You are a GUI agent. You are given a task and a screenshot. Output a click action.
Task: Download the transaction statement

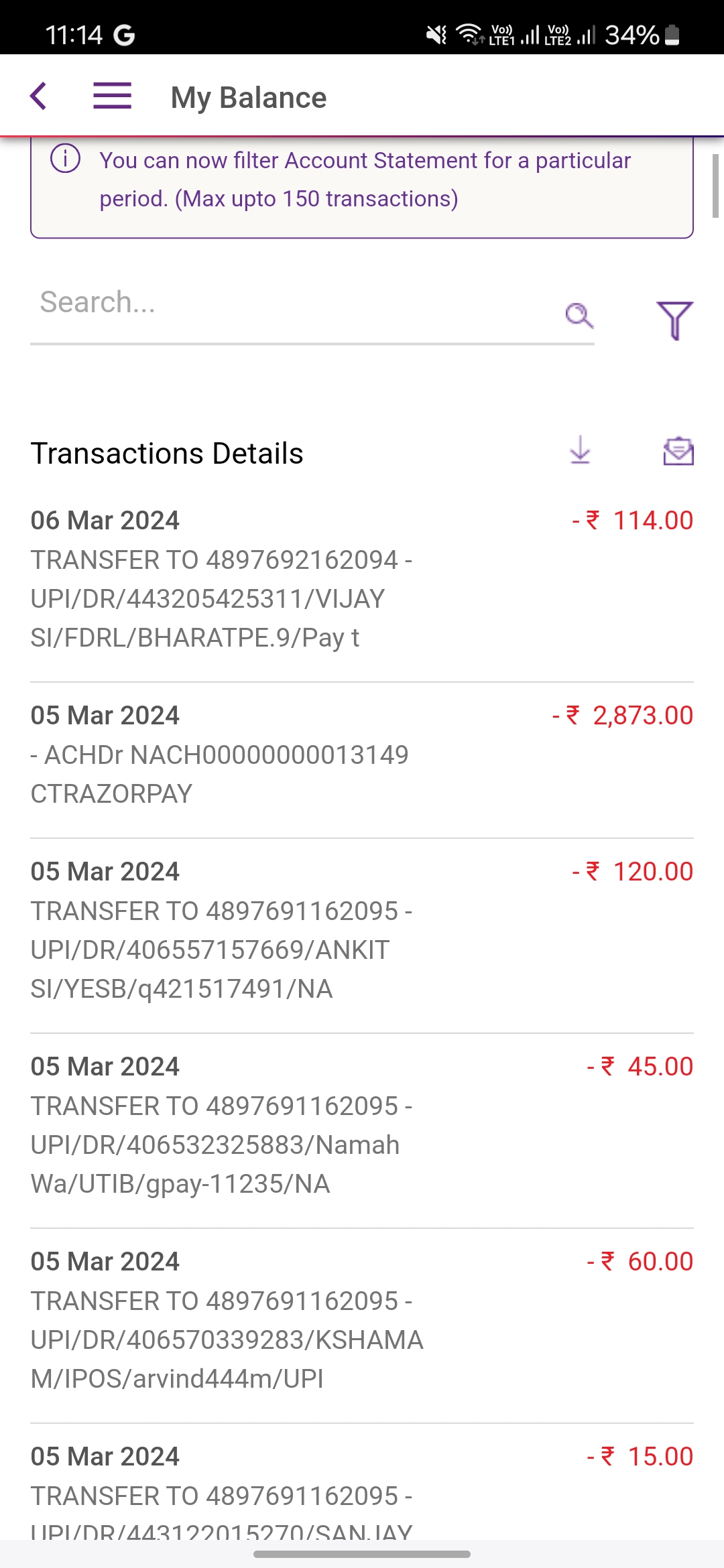coord(580,450)
